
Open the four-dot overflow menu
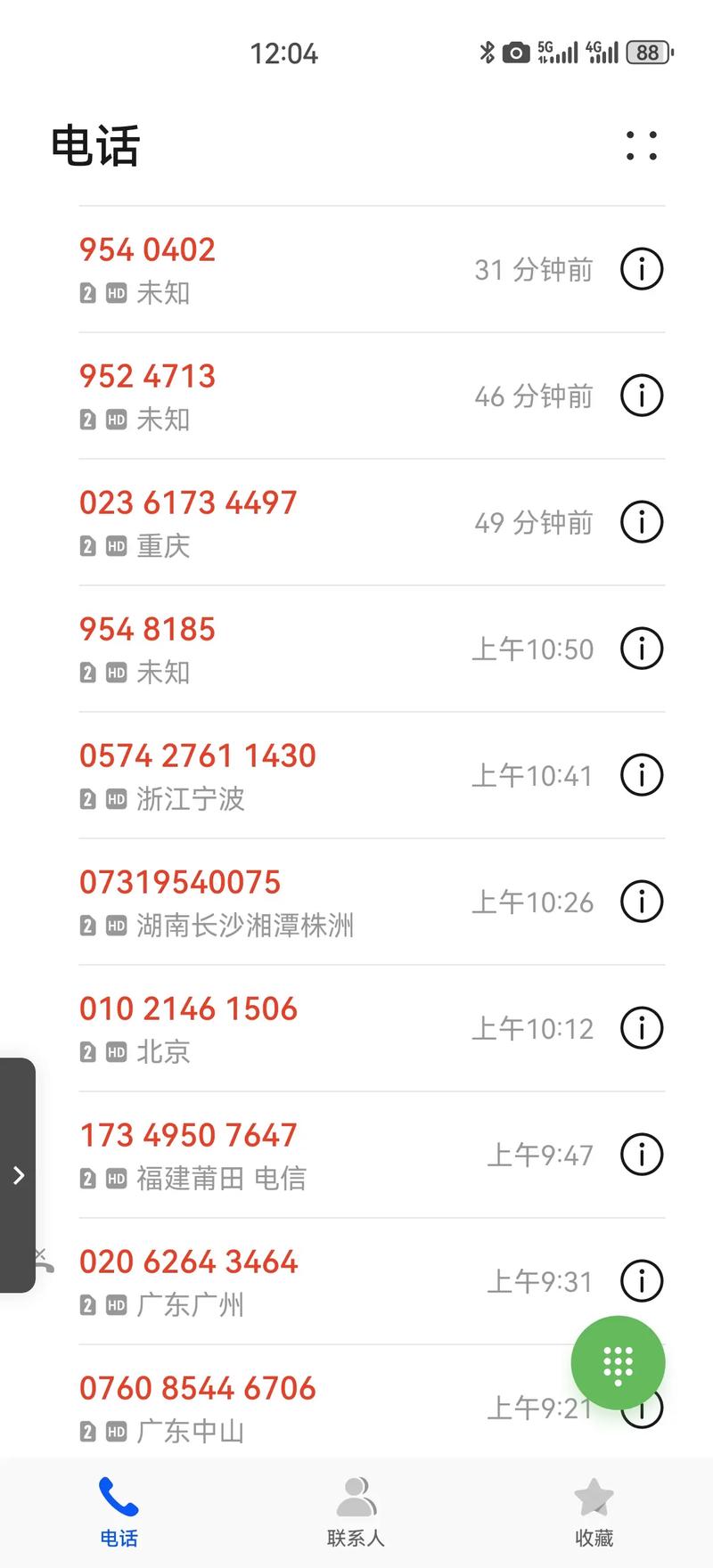pos(642,146)
